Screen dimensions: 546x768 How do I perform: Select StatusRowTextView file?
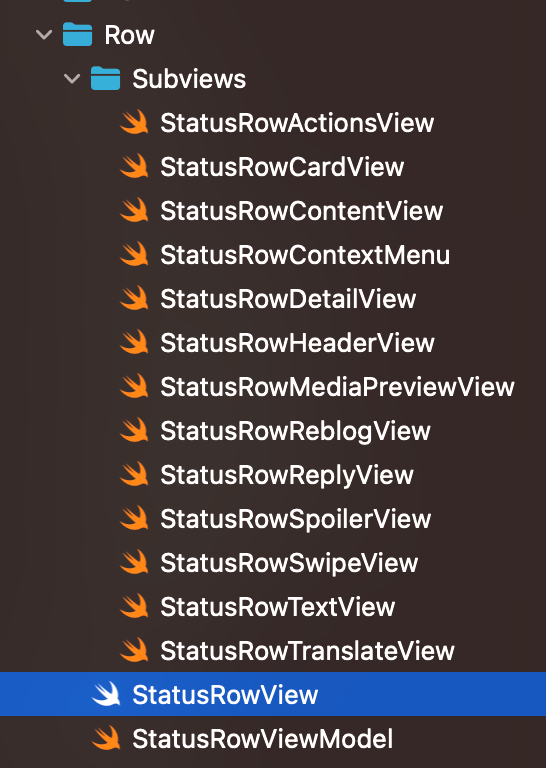pos(277,607)
